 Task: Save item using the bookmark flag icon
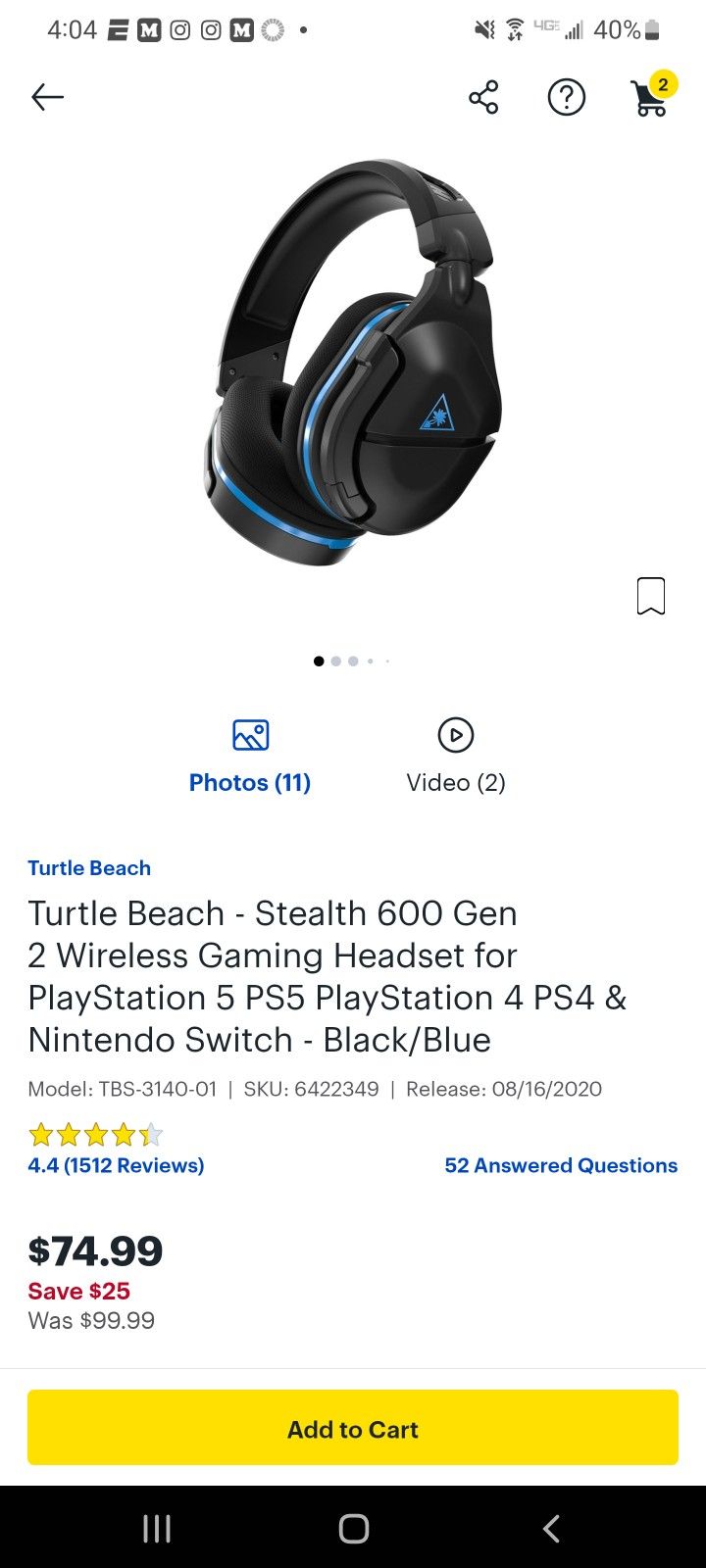(651, 595)
